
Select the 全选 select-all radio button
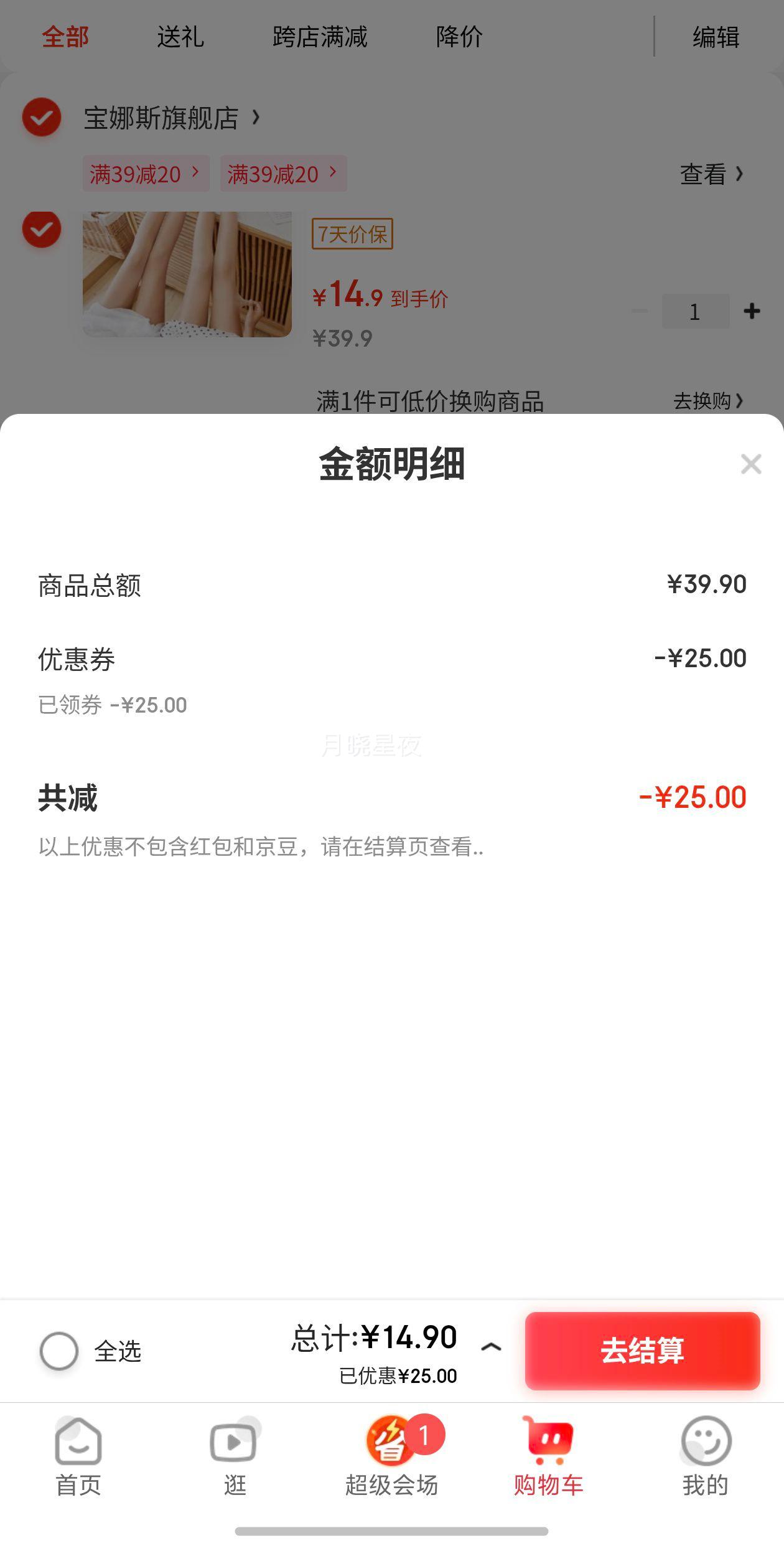tap(59, 1351)
